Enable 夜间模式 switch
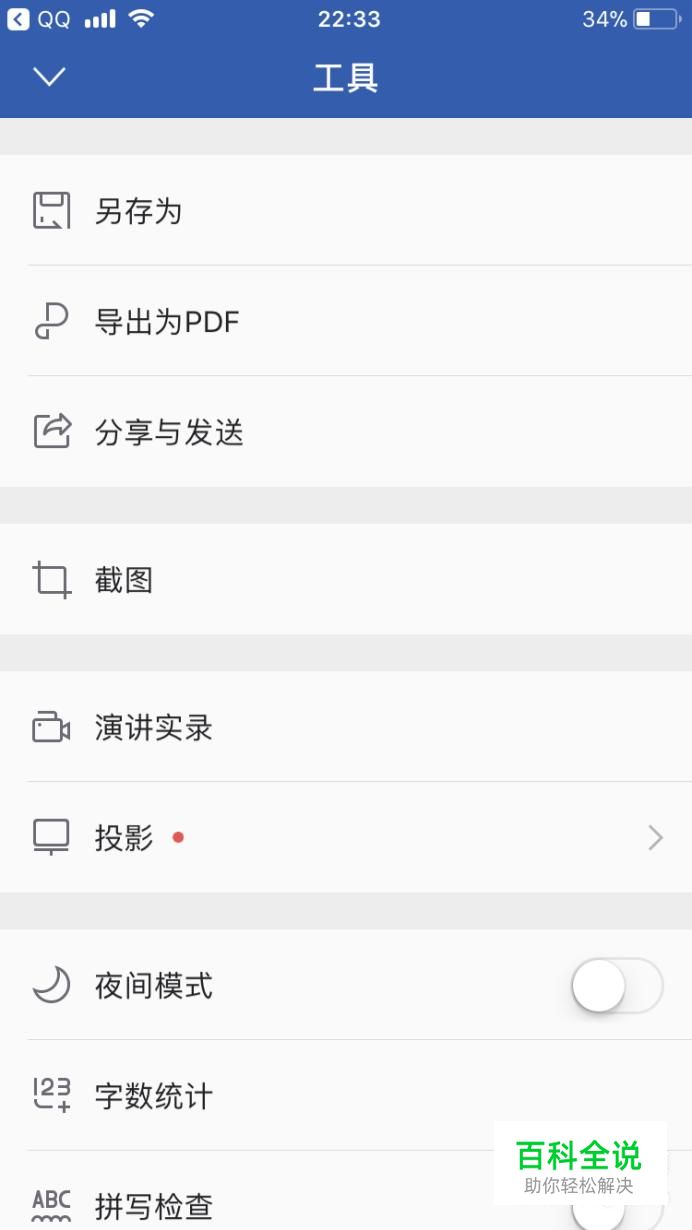692x1230 pixels. [617, 986]
